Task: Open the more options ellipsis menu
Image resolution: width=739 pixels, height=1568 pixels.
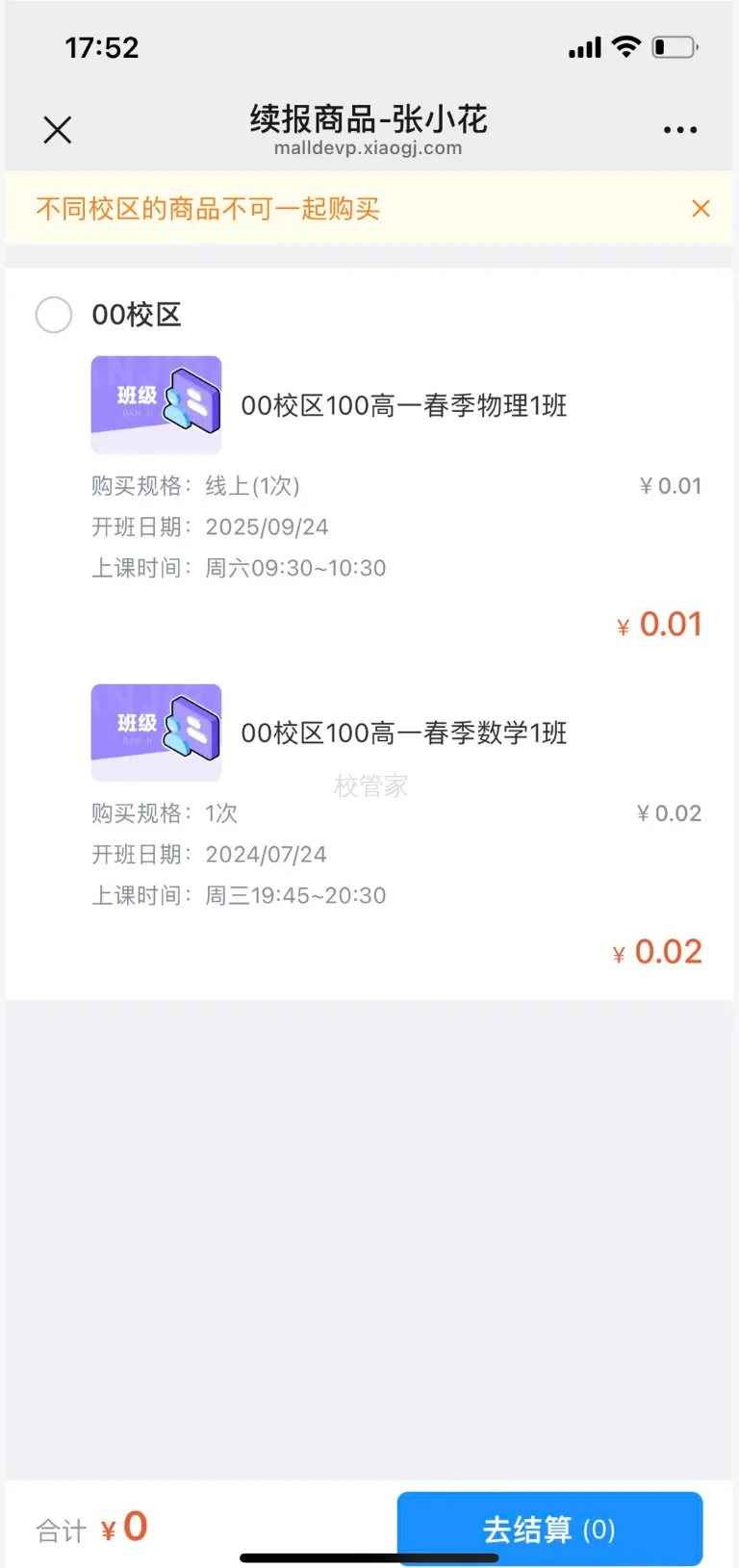Action: click(x=680, y=128)
